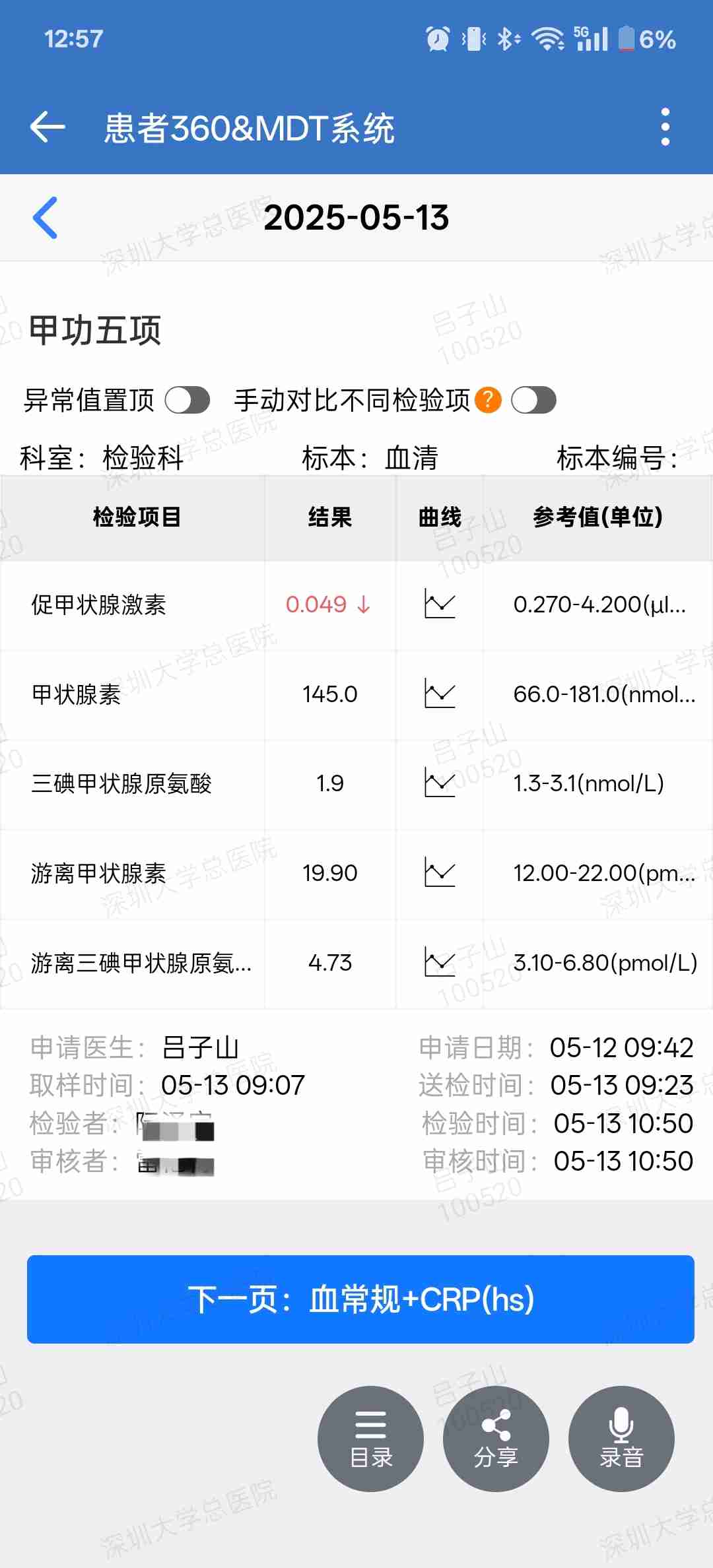Start recording with the 录音 button
Image resolution: width=713 pixels, height=1568 pixels.
[x=621, y=1439]
